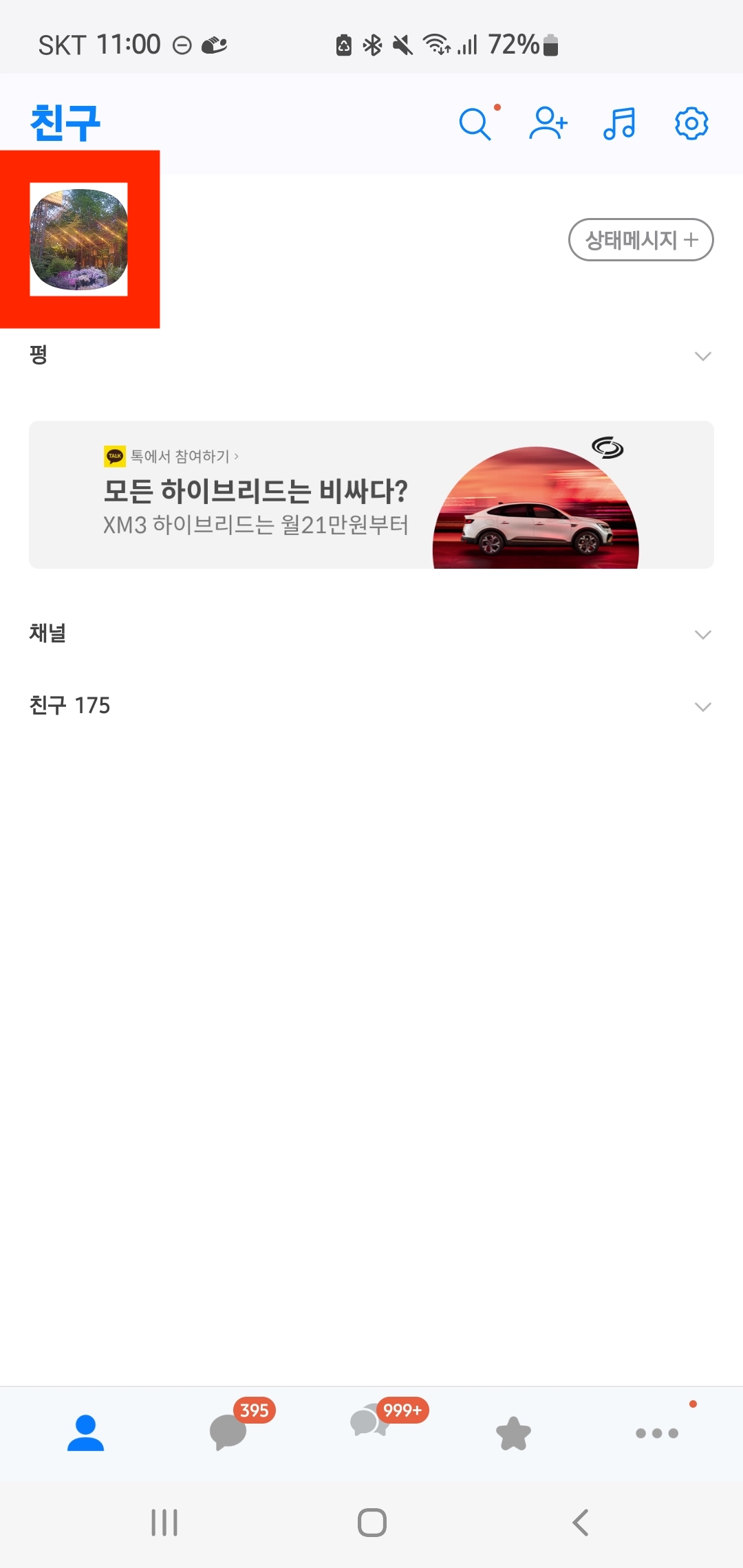Open KakaoTalk music via the note icon

click(x=619, y=124)
